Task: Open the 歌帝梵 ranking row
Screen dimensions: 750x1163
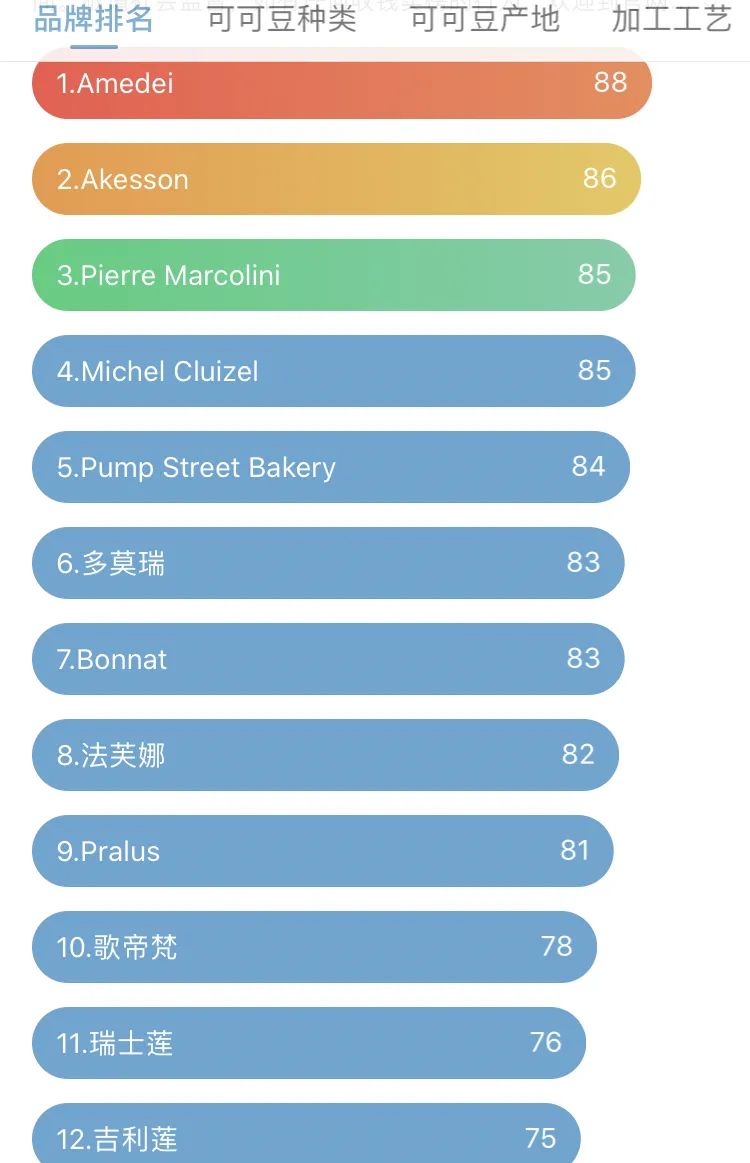Action: point(314,947)
